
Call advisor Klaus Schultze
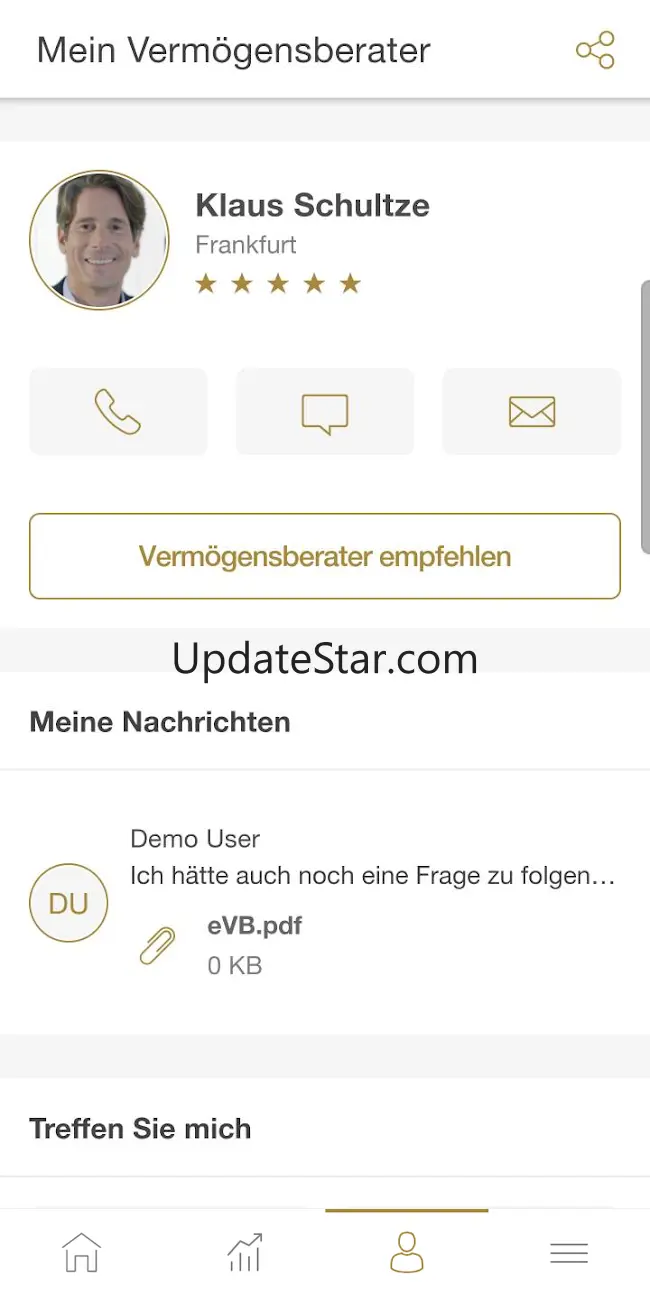point(118,412)
